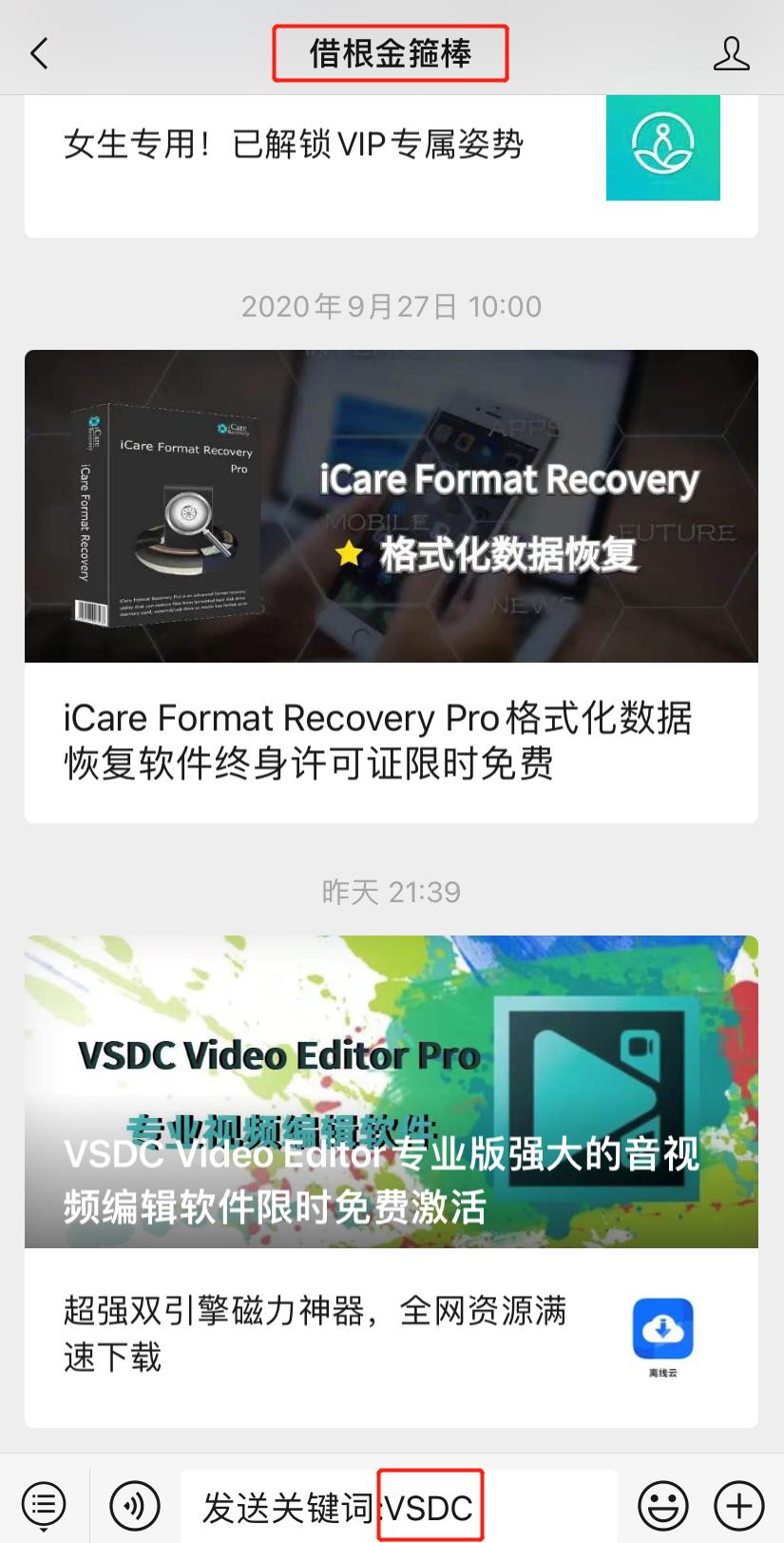Tap the green VIP wellness app icon

pyautogui.click(x=662, y=148)
